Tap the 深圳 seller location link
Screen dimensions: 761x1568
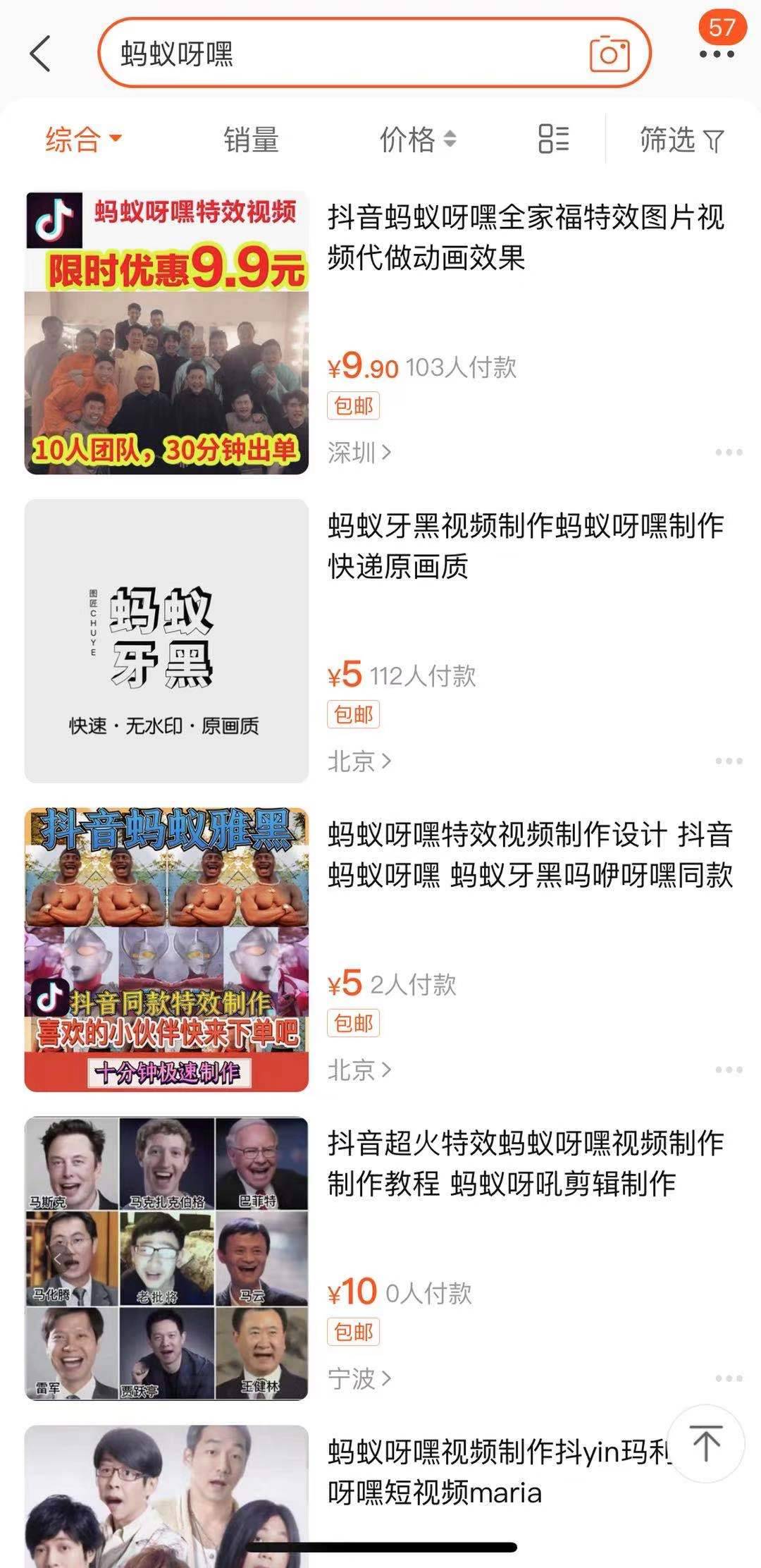click(359, 453)
